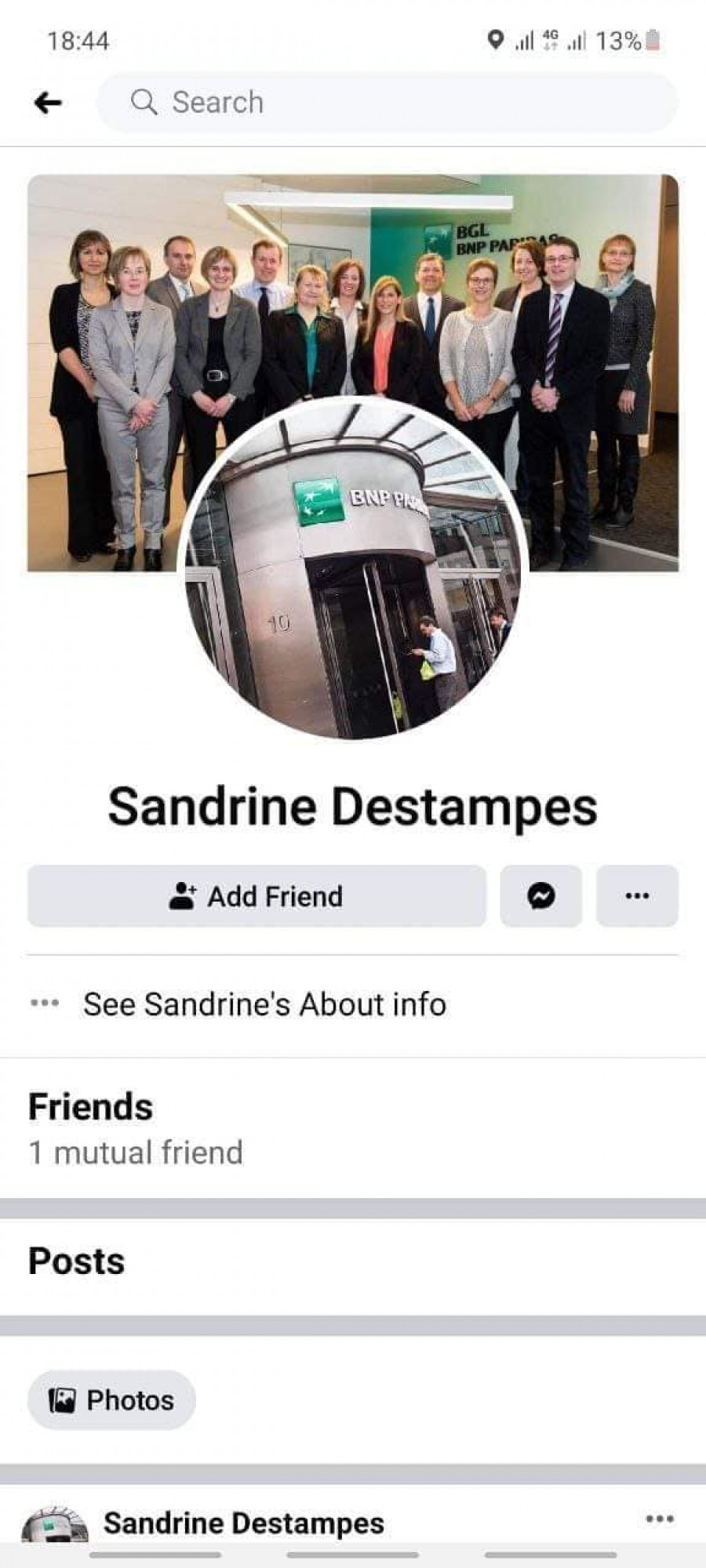
Task: Open the mutual friend list
Action: pos(136,1152)
